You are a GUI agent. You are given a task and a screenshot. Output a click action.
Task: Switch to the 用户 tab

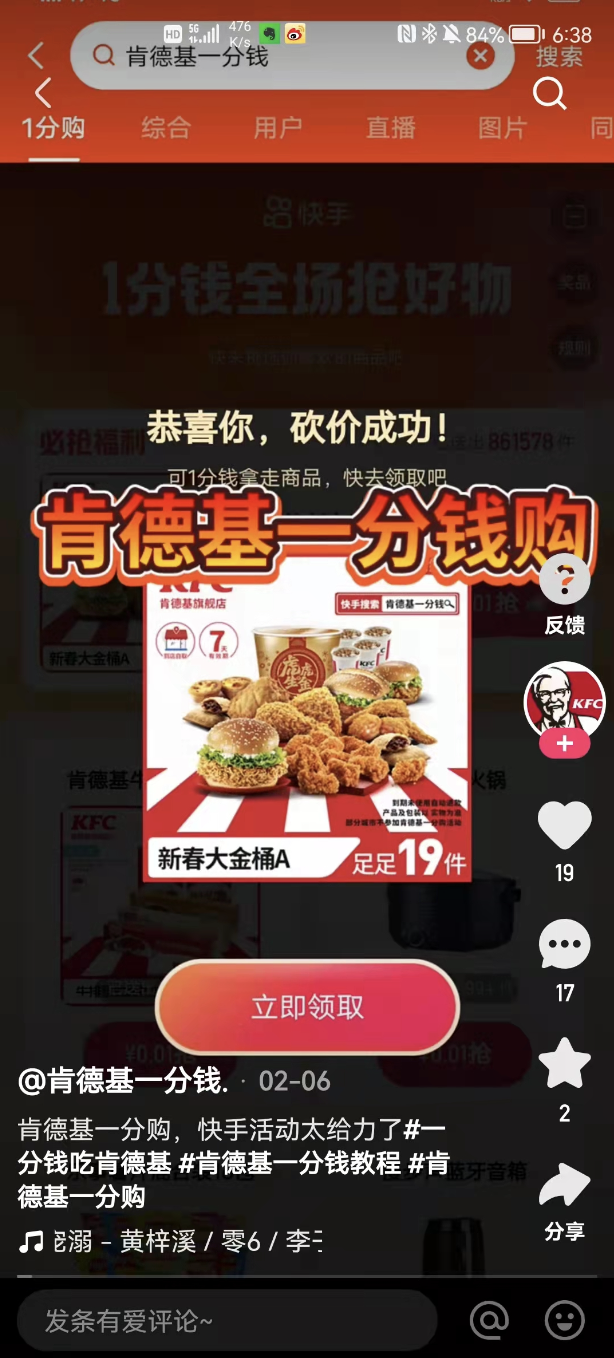(278, 128)
